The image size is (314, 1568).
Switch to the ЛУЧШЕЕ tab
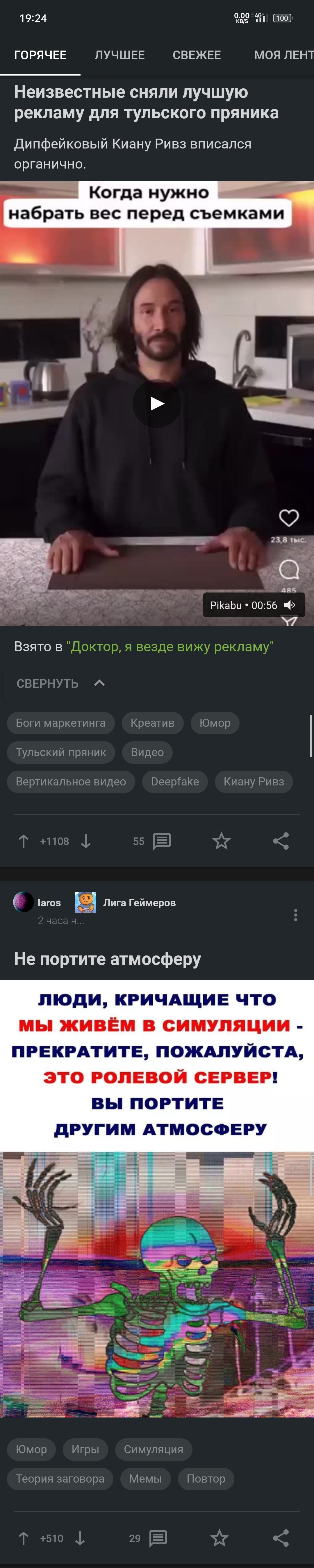coord(119,56)
